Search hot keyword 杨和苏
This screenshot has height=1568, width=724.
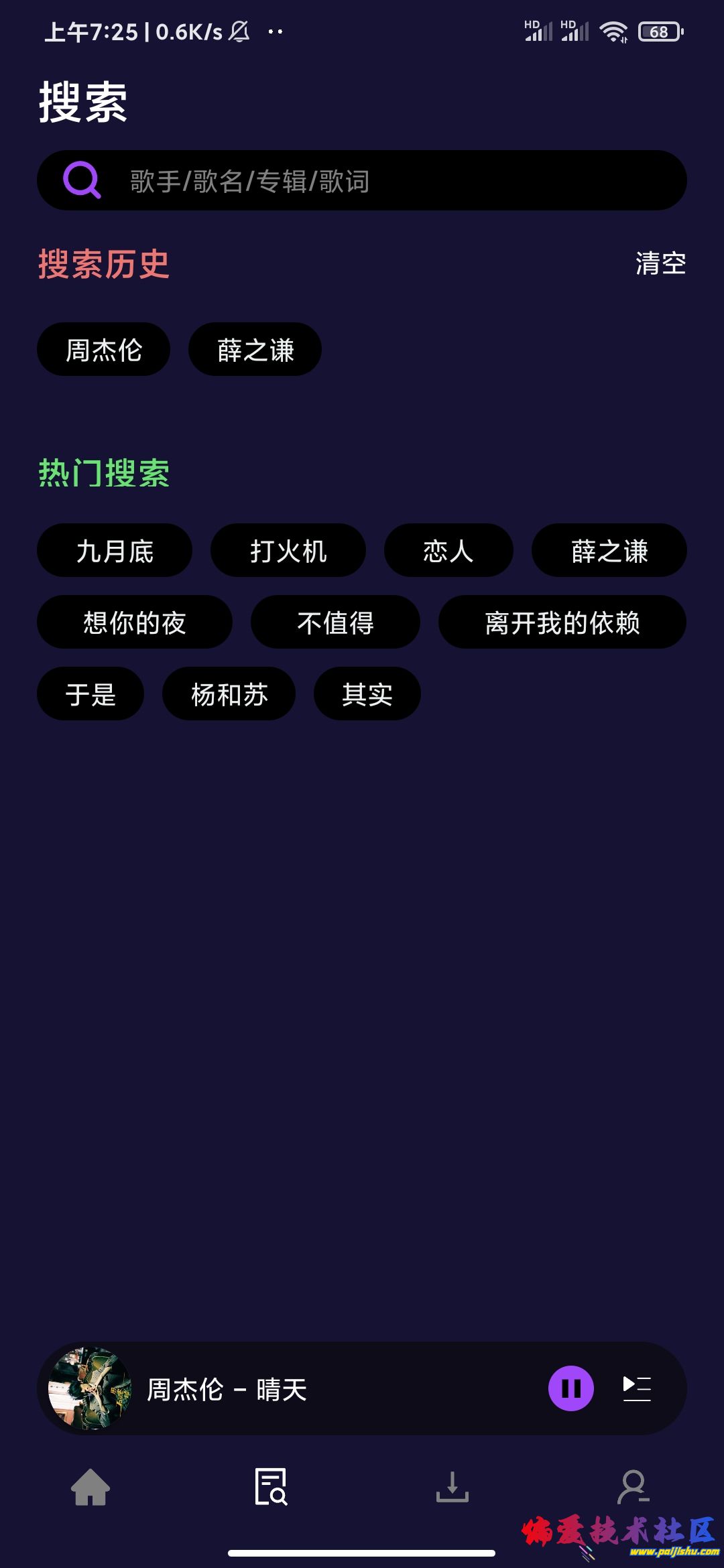click(x=229, y=694)
